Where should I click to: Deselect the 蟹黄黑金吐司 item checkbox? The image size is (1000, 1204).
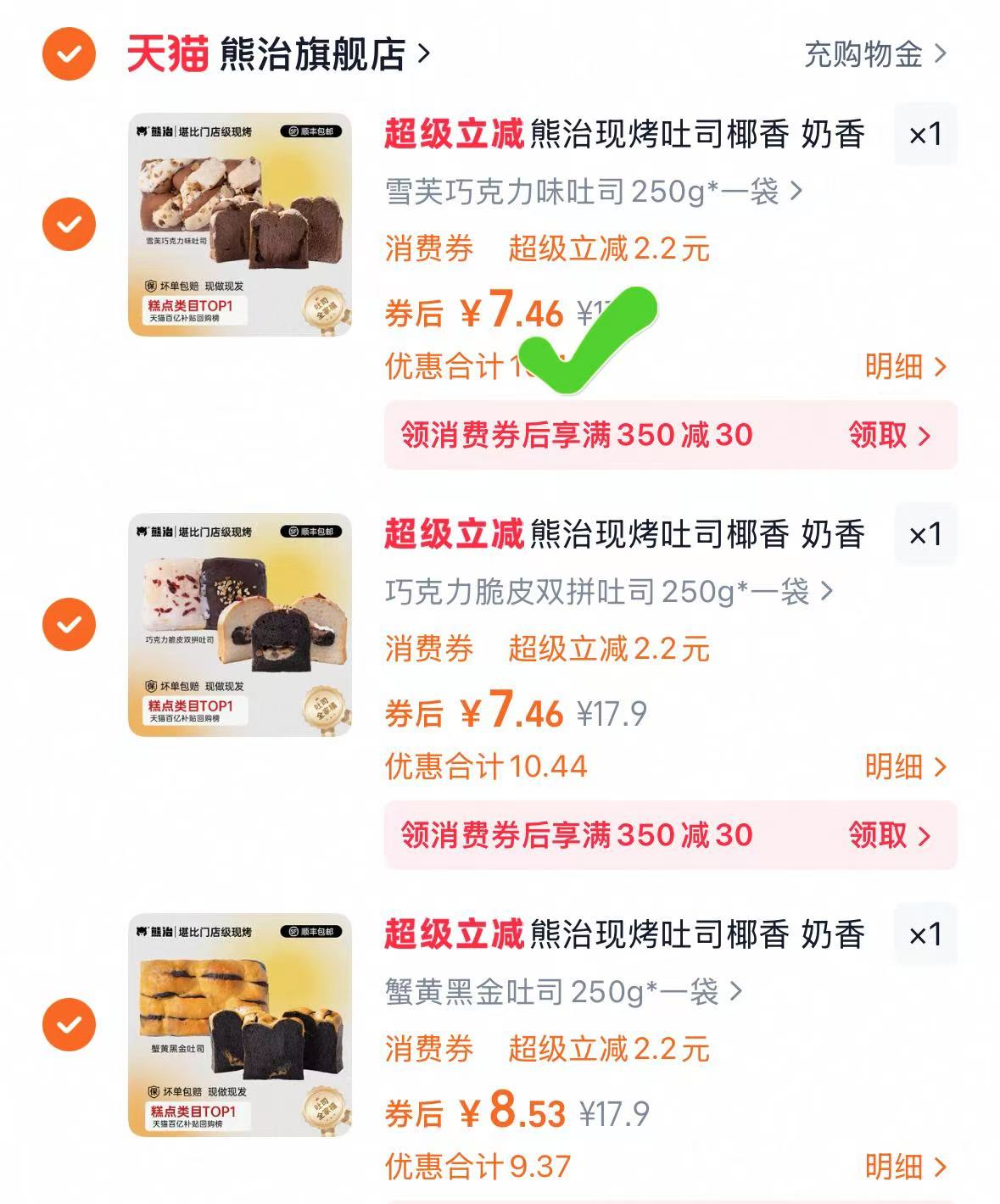click(x=69, y=1024)
